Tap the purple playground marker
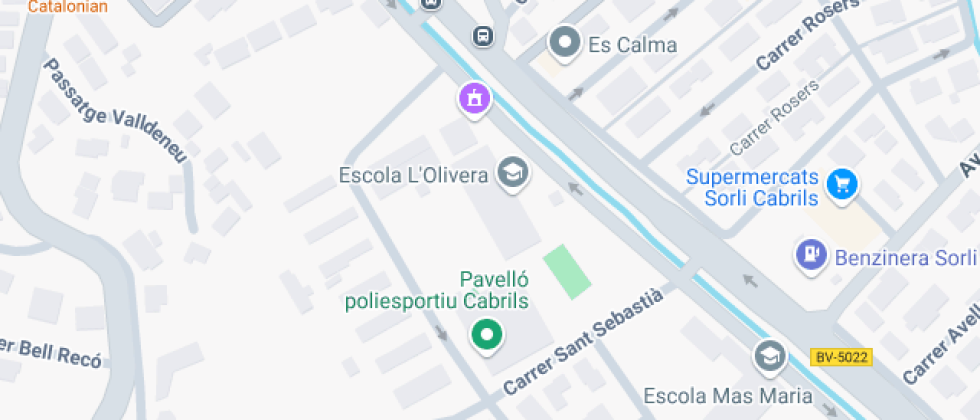Screen dimensions: 980x420 (474, 97)
